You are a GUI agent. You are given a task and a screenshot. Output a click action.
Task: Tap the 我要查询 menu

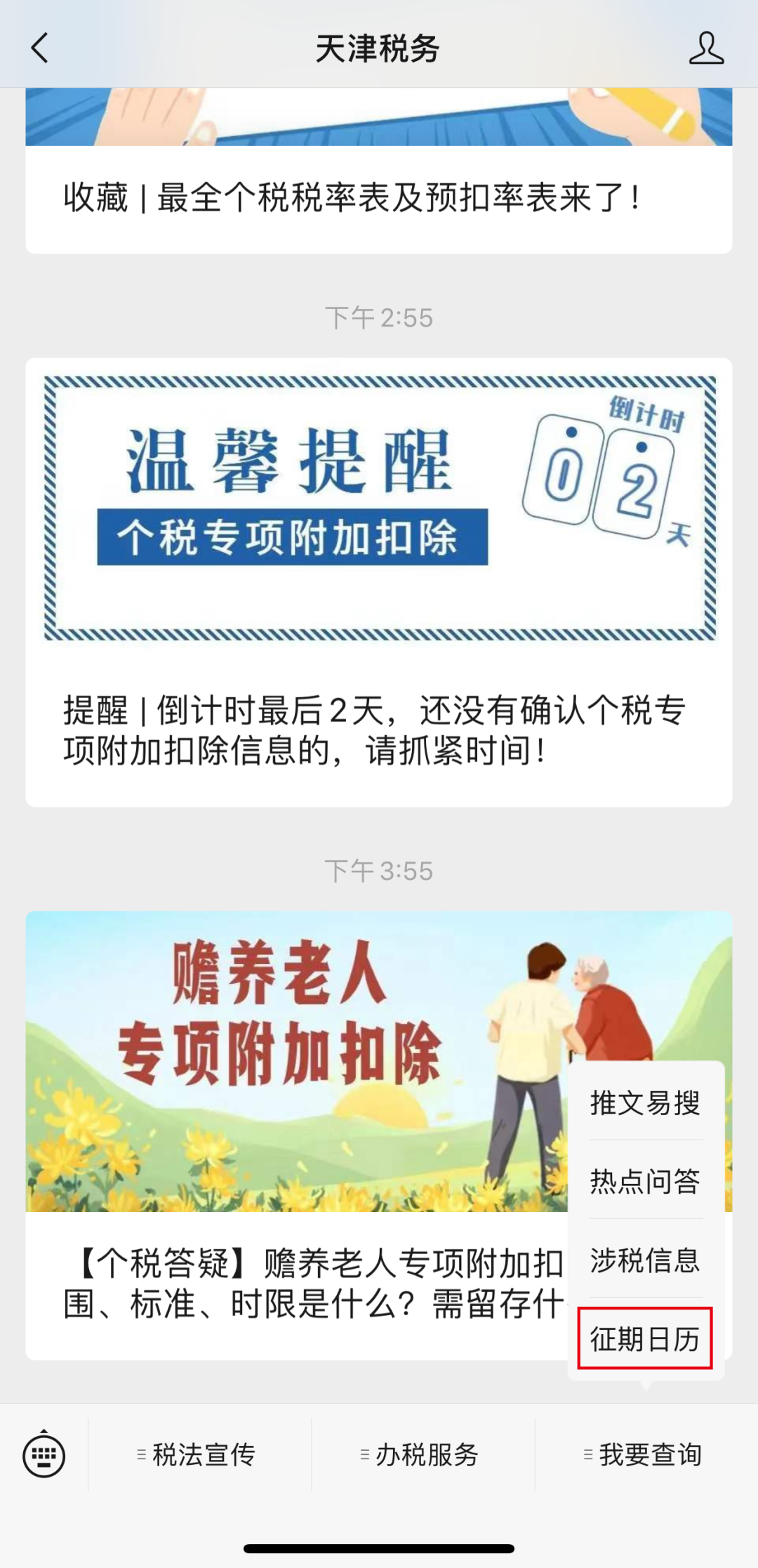point(646,1454)
